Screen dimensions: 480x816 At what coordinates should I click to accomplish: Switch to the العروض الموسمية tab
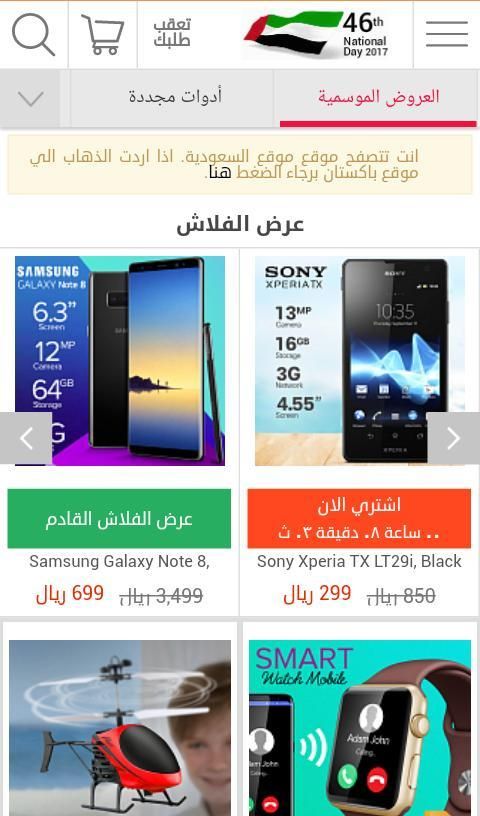click(x=378, y=98)
